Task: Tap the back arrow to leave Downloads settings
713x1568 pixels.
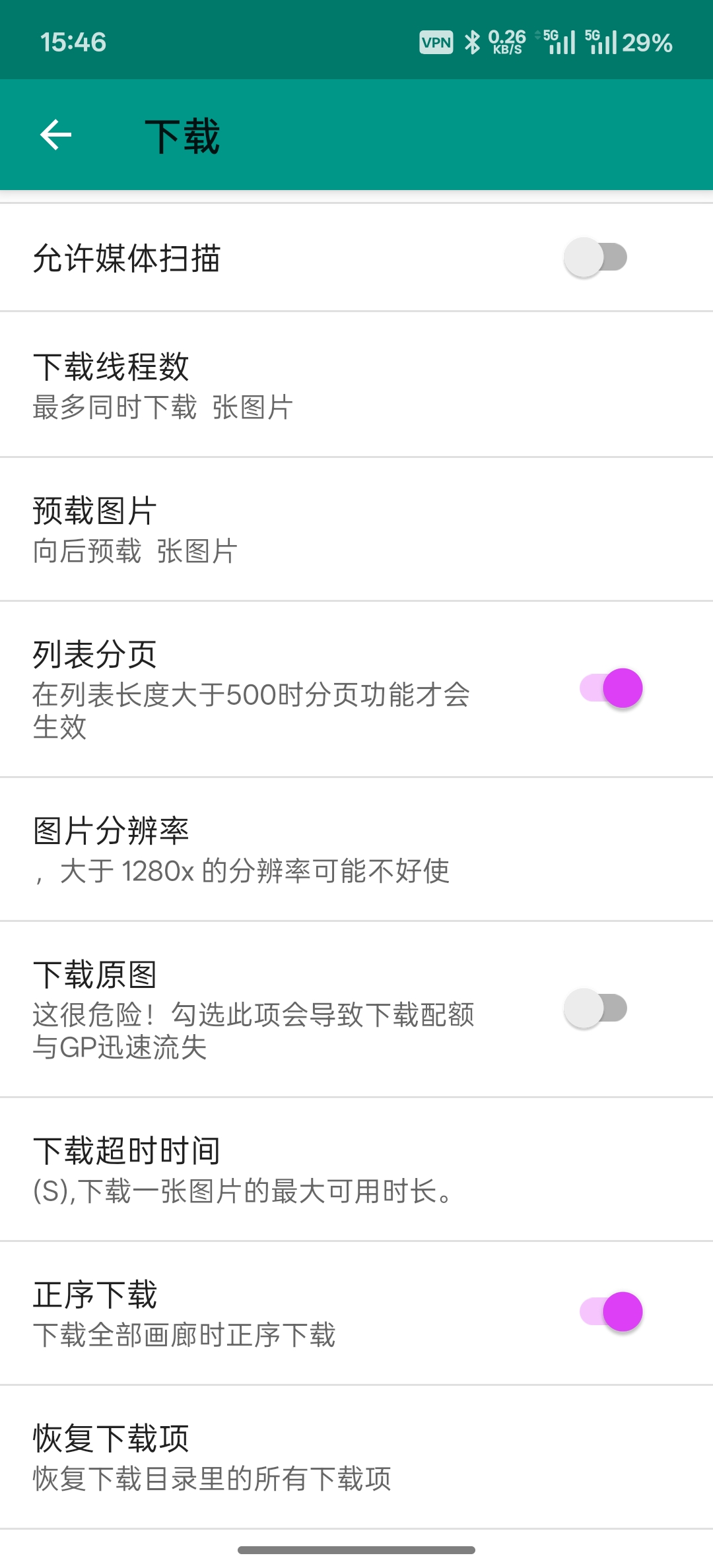Action: 54,135
